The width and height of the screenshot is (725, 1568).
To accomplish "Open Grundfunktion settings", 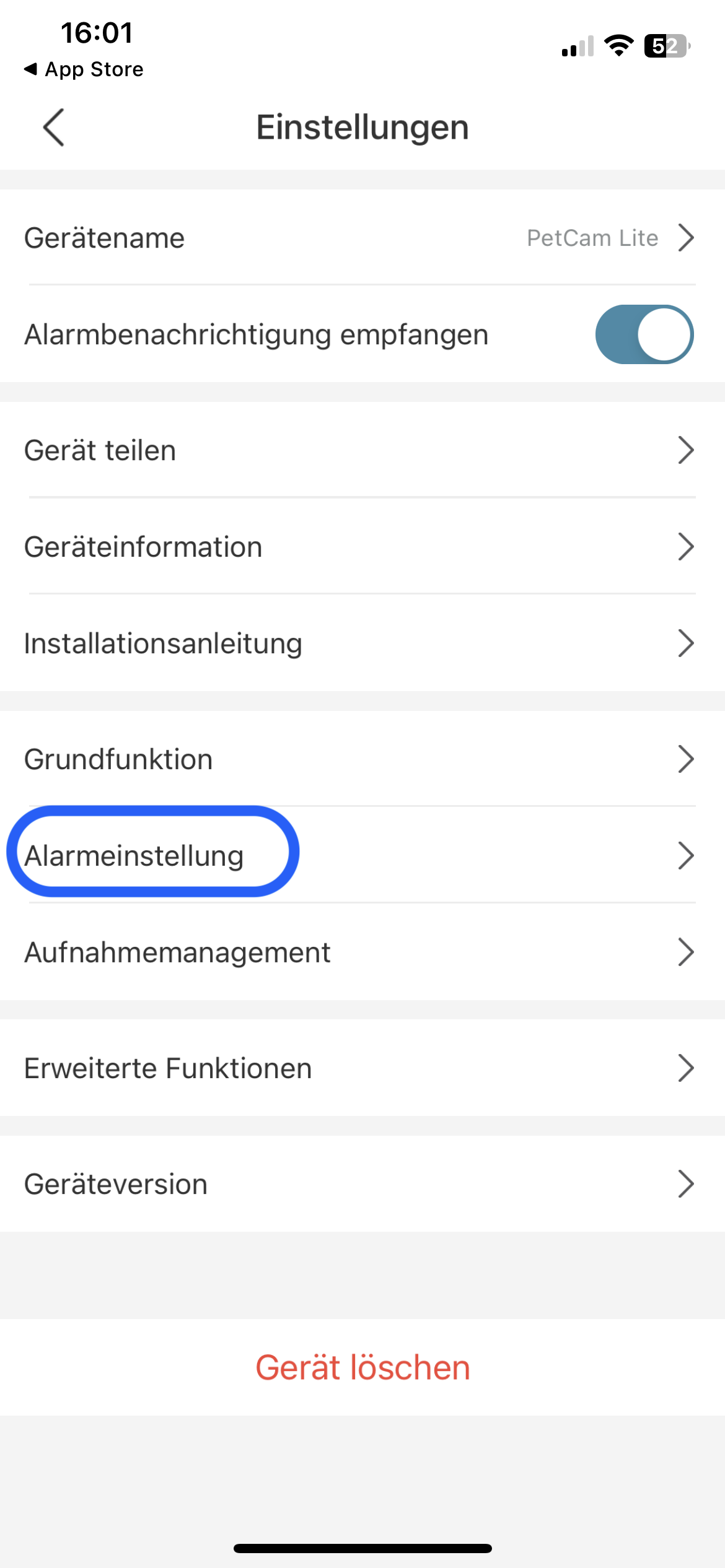I will (362, 759).
